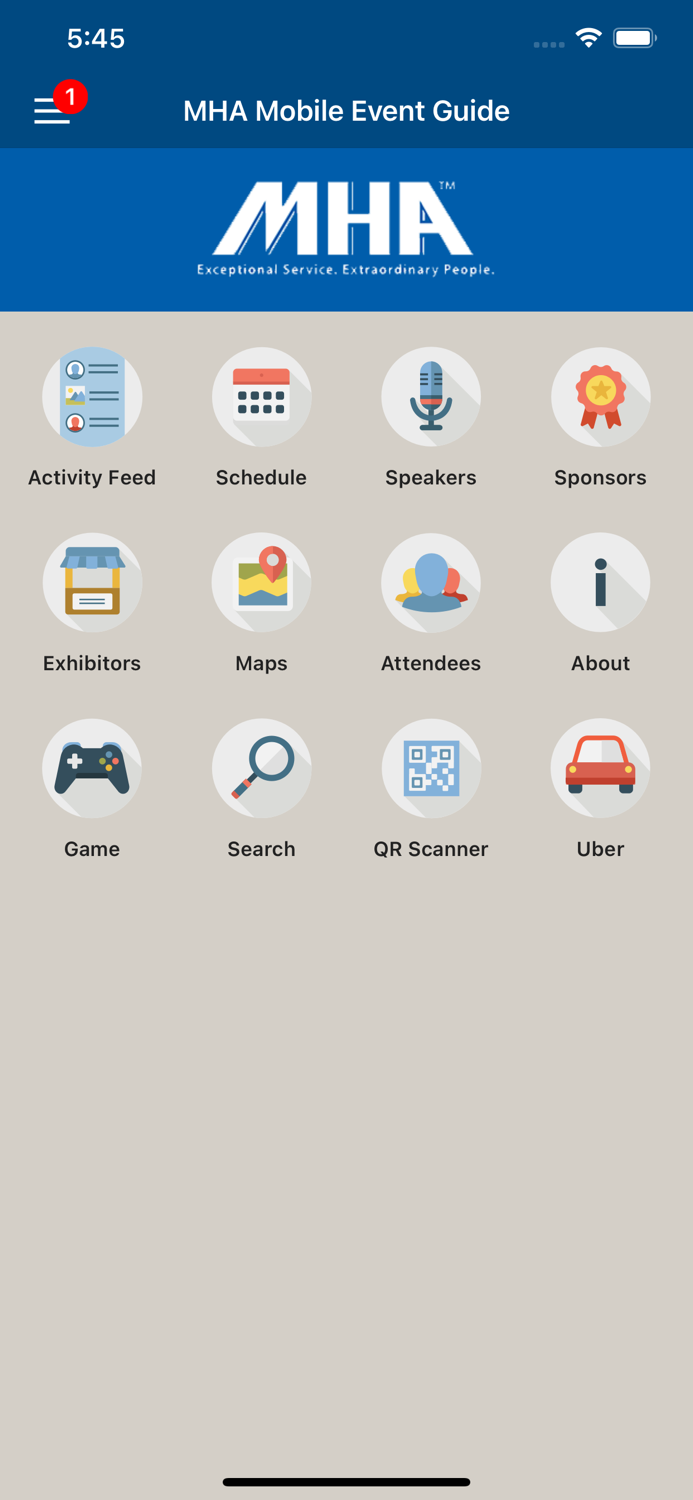View the event Schedule
This screenshot has height=1500, width=693.
tap(261, 398)
